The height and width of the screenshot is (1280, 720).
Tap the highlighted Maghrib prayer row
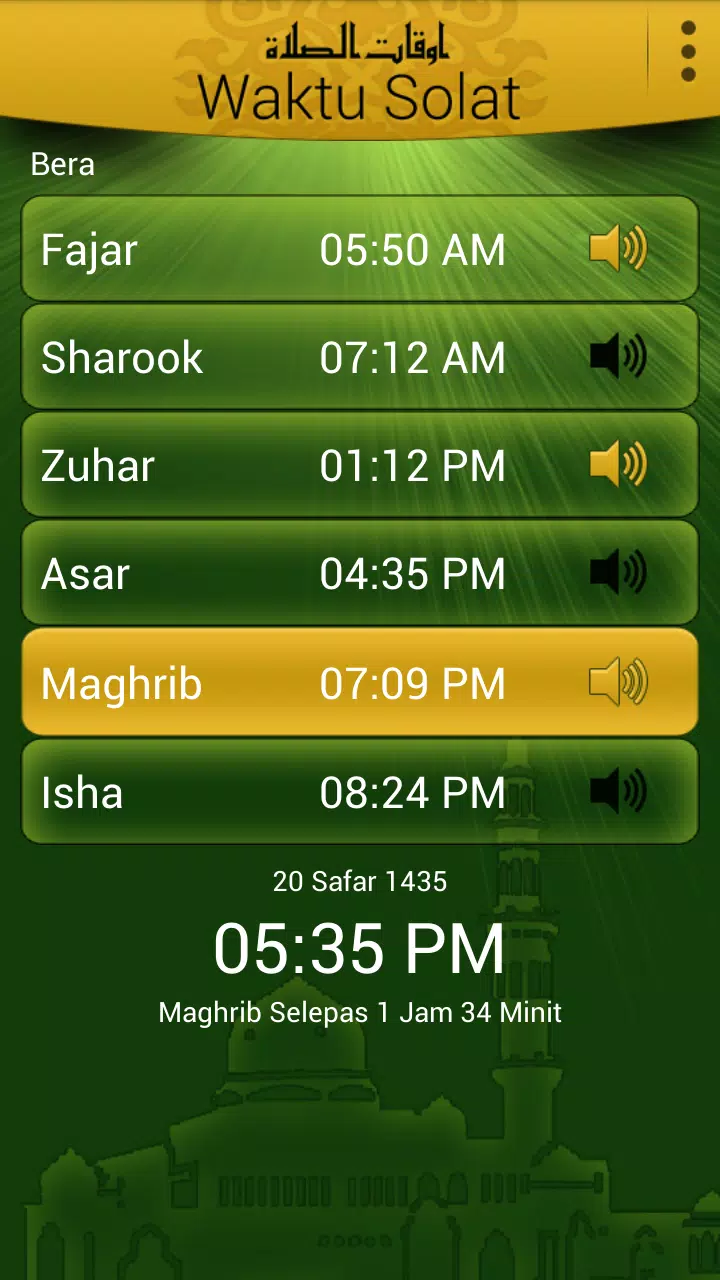[300, 682]
